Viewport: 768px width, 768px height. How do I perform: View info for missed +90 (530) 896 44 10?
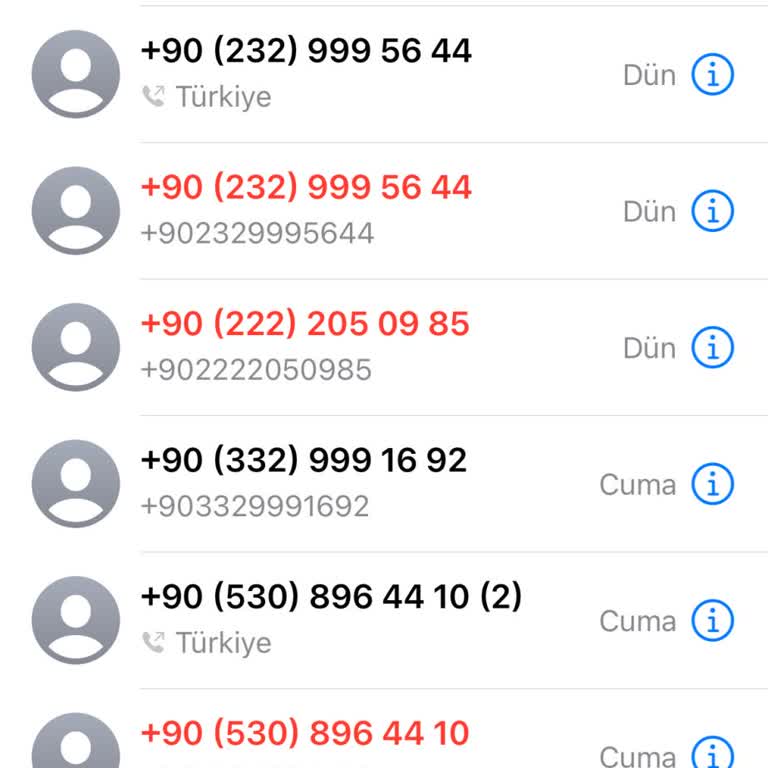click(x=713, y=754)
